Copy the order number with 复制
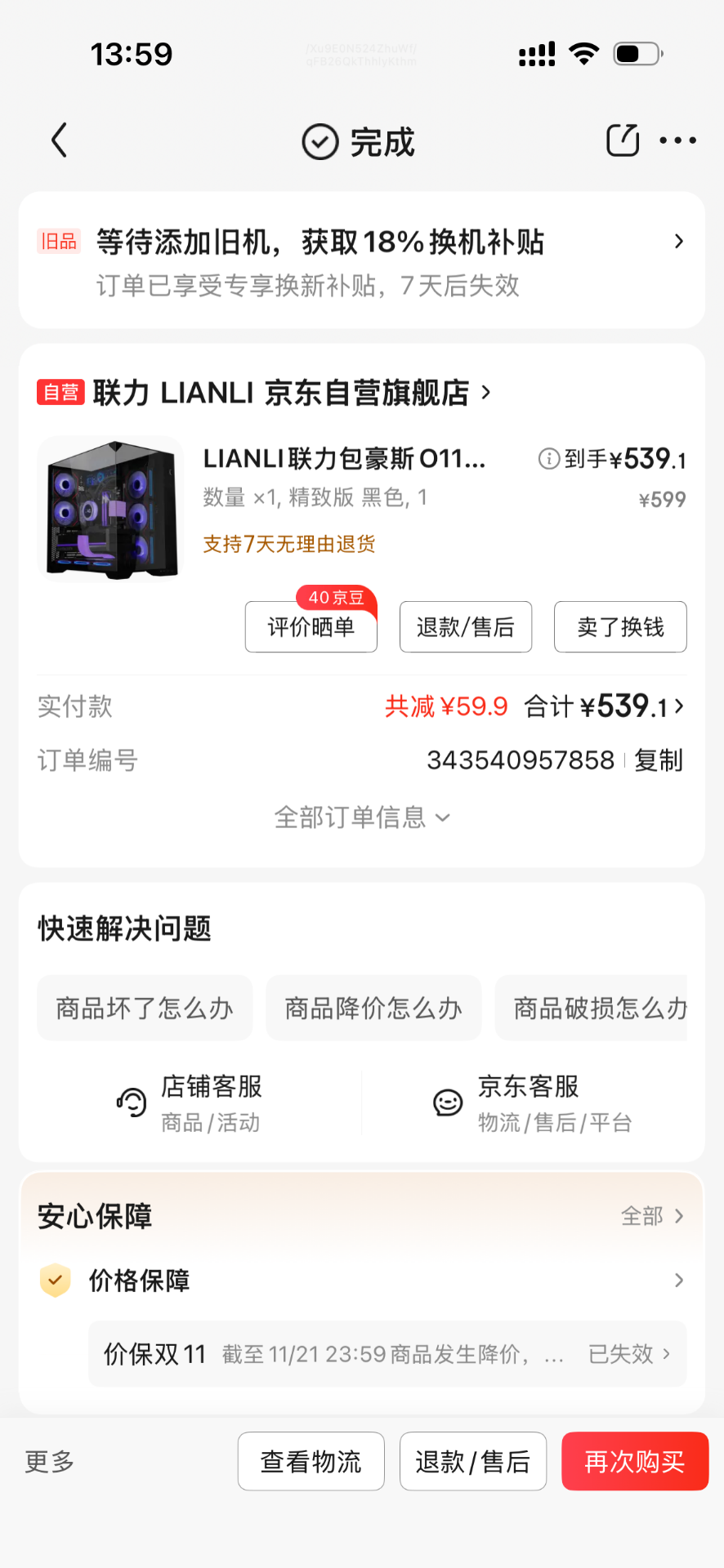The width and height of the screenshot is (724, 1568). [x=659, y=760]
